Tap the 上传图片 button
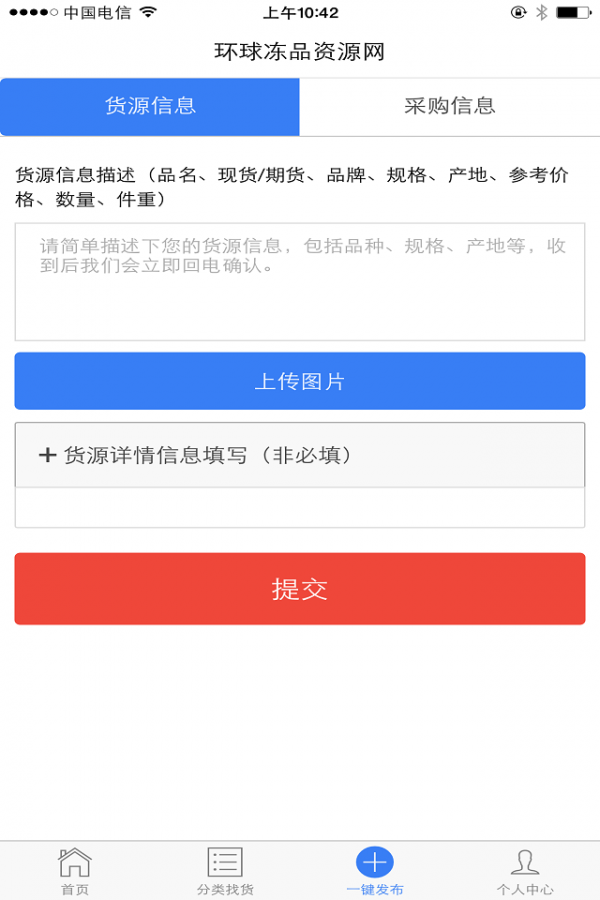 click(300, 381)
